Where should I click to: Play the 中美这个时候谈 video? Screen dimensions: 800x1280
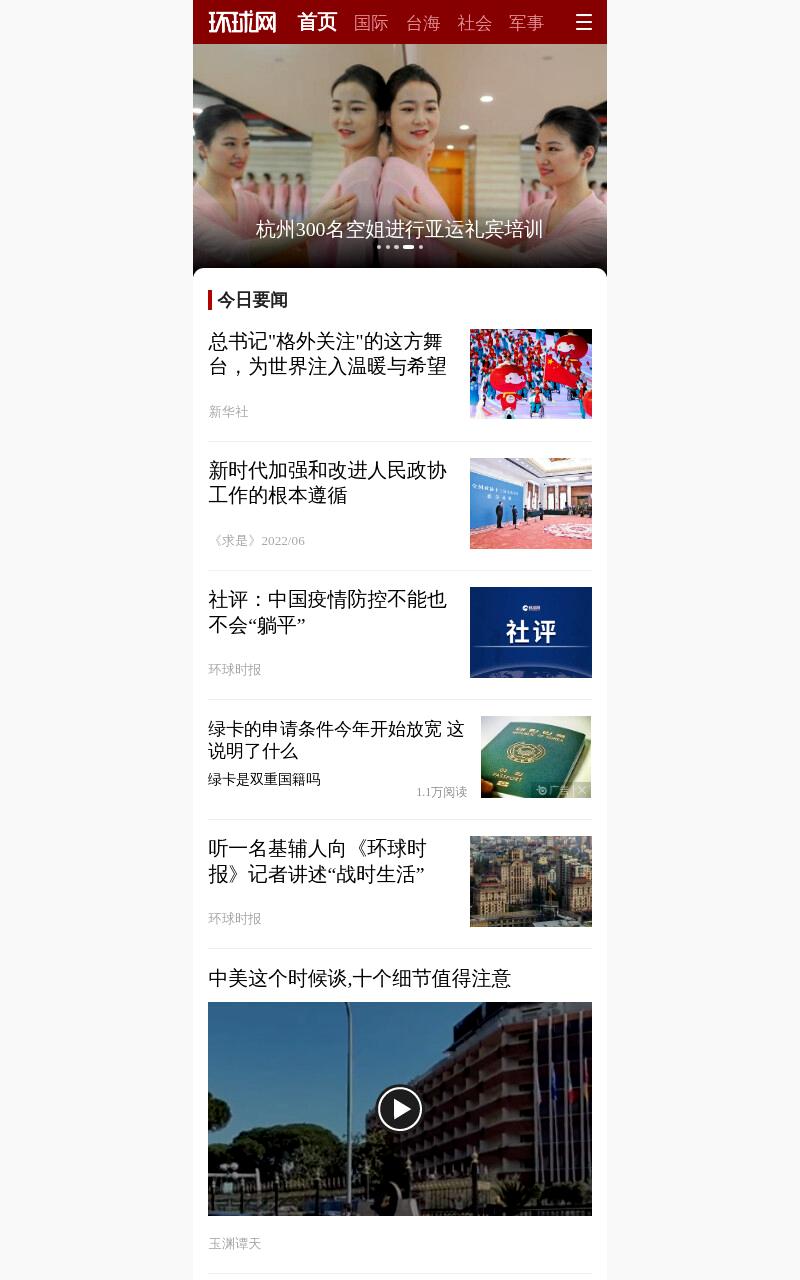pos(400,1108)
